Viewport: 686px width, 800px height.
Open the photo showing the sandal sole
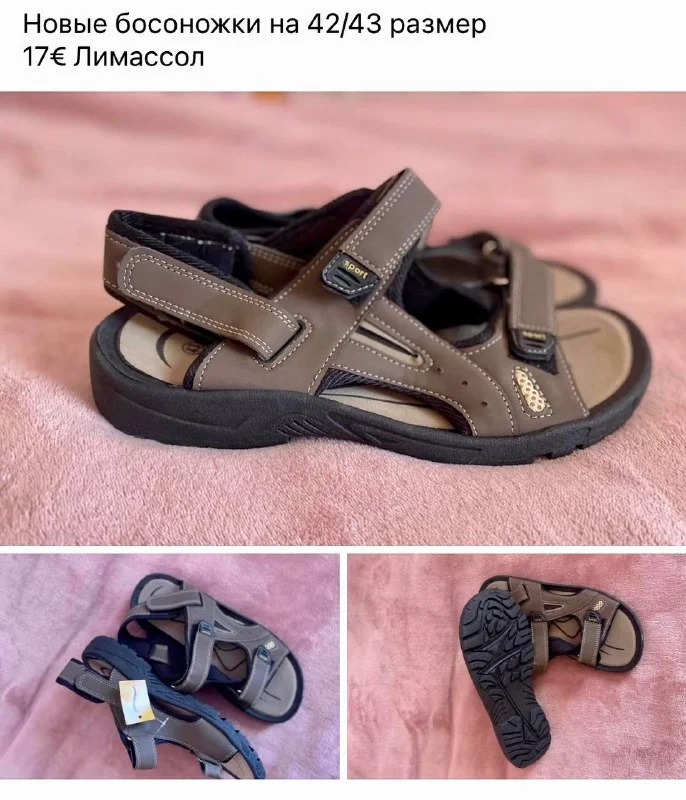pyautogui.click(x=516, y=666)
